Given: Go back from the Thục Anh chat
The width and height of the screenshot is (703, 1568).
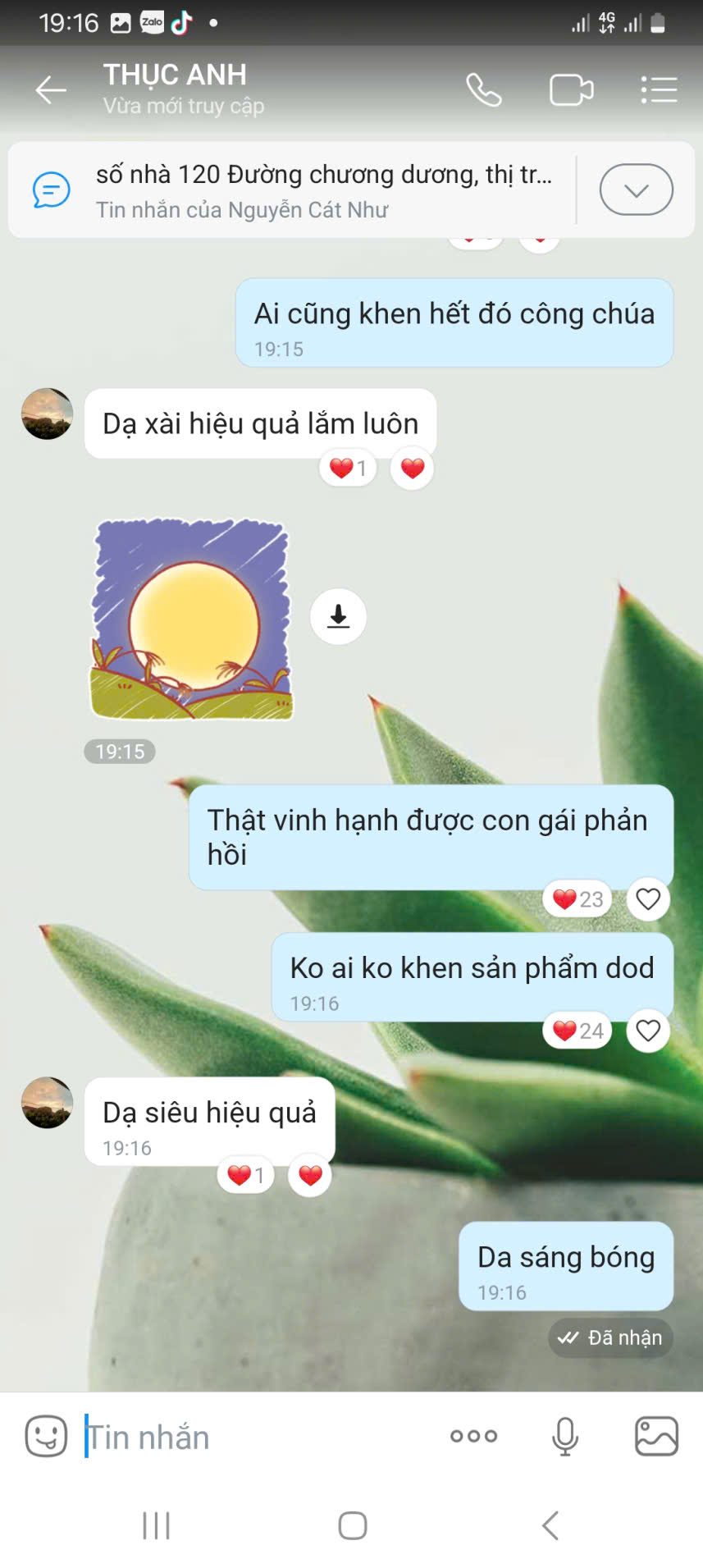Looking at the screenshot, I should click(50, 89).
